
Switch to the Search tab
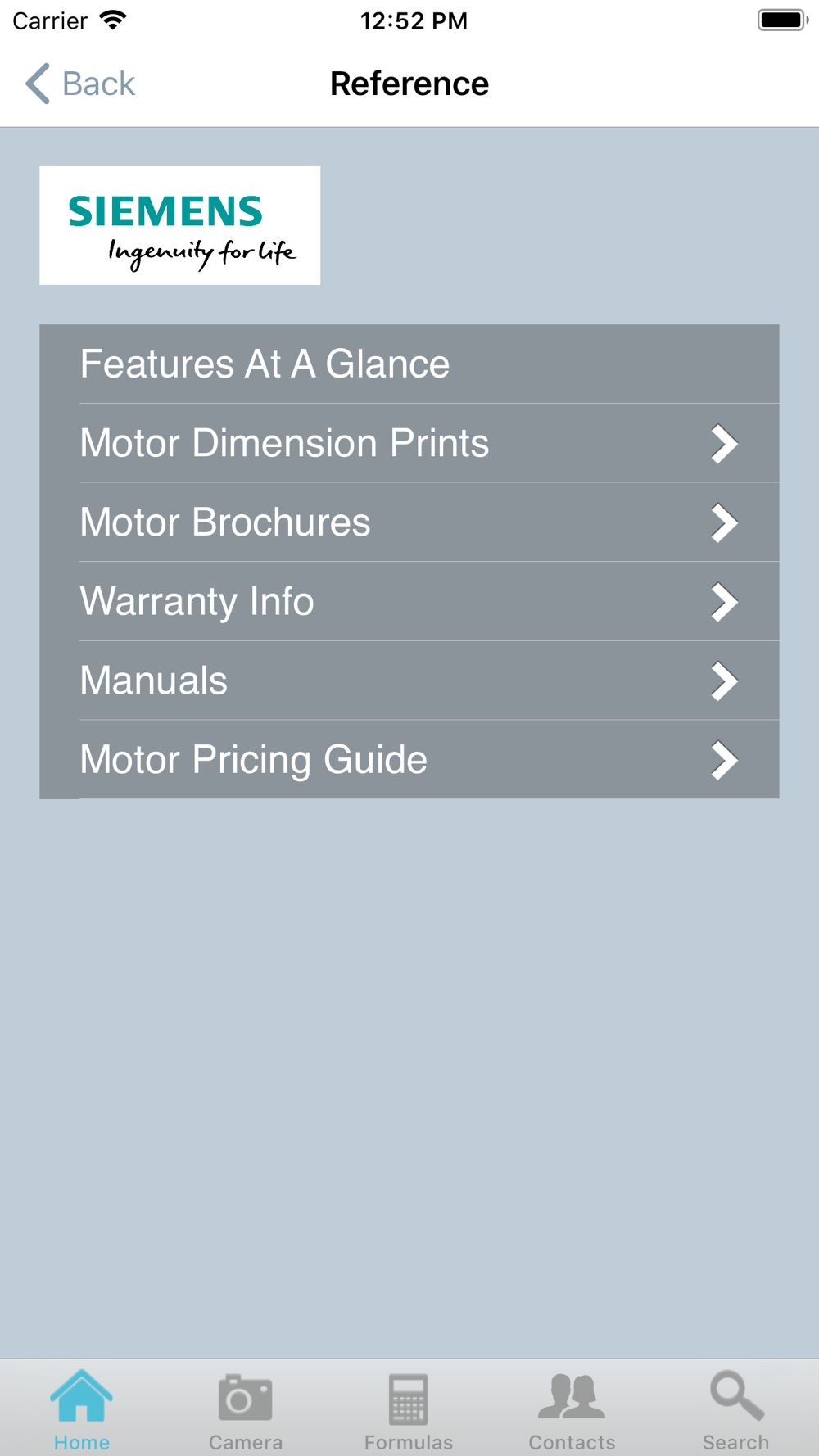(x=736, y=1410)
